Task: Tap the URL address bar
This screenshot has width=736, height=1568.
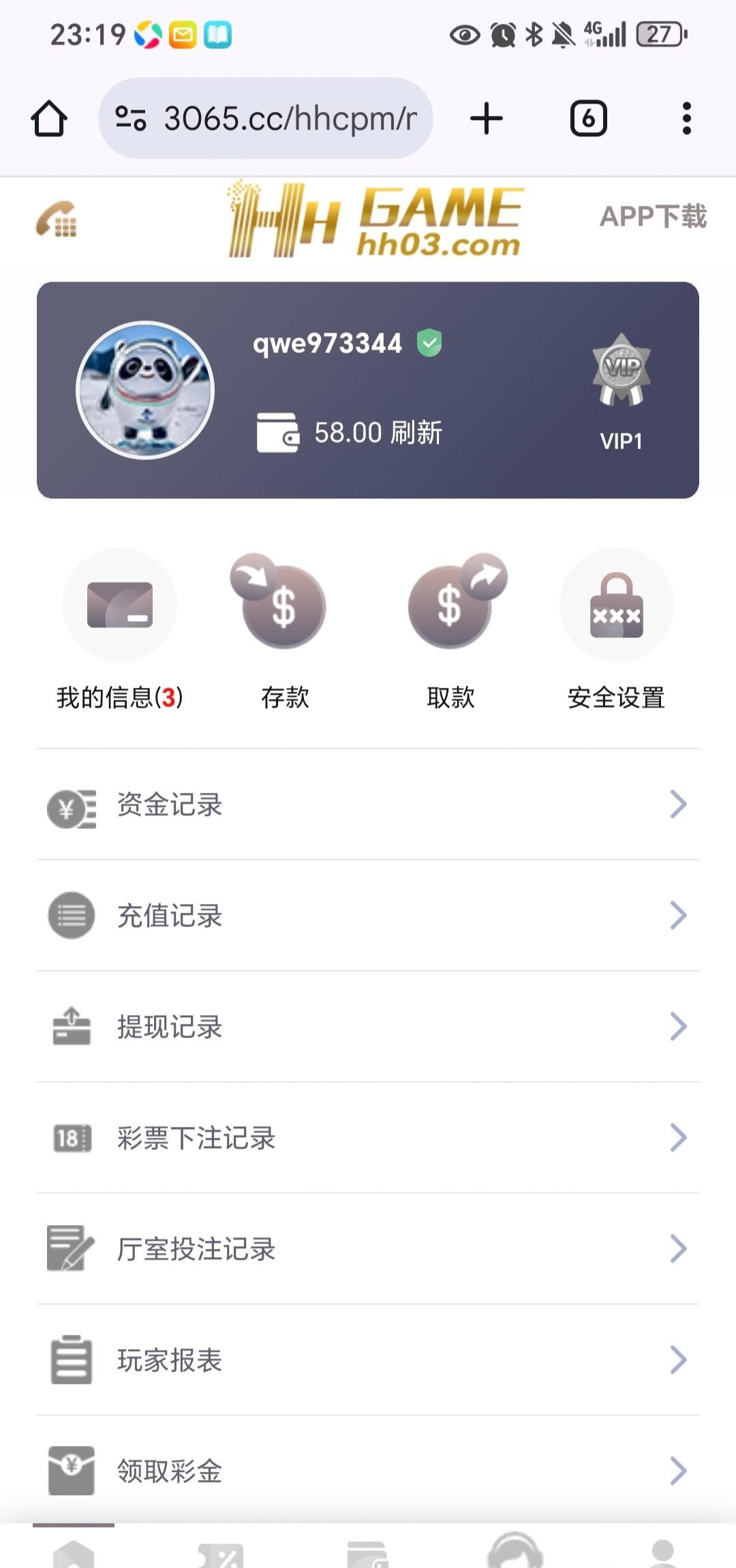Action: [266, 119]
